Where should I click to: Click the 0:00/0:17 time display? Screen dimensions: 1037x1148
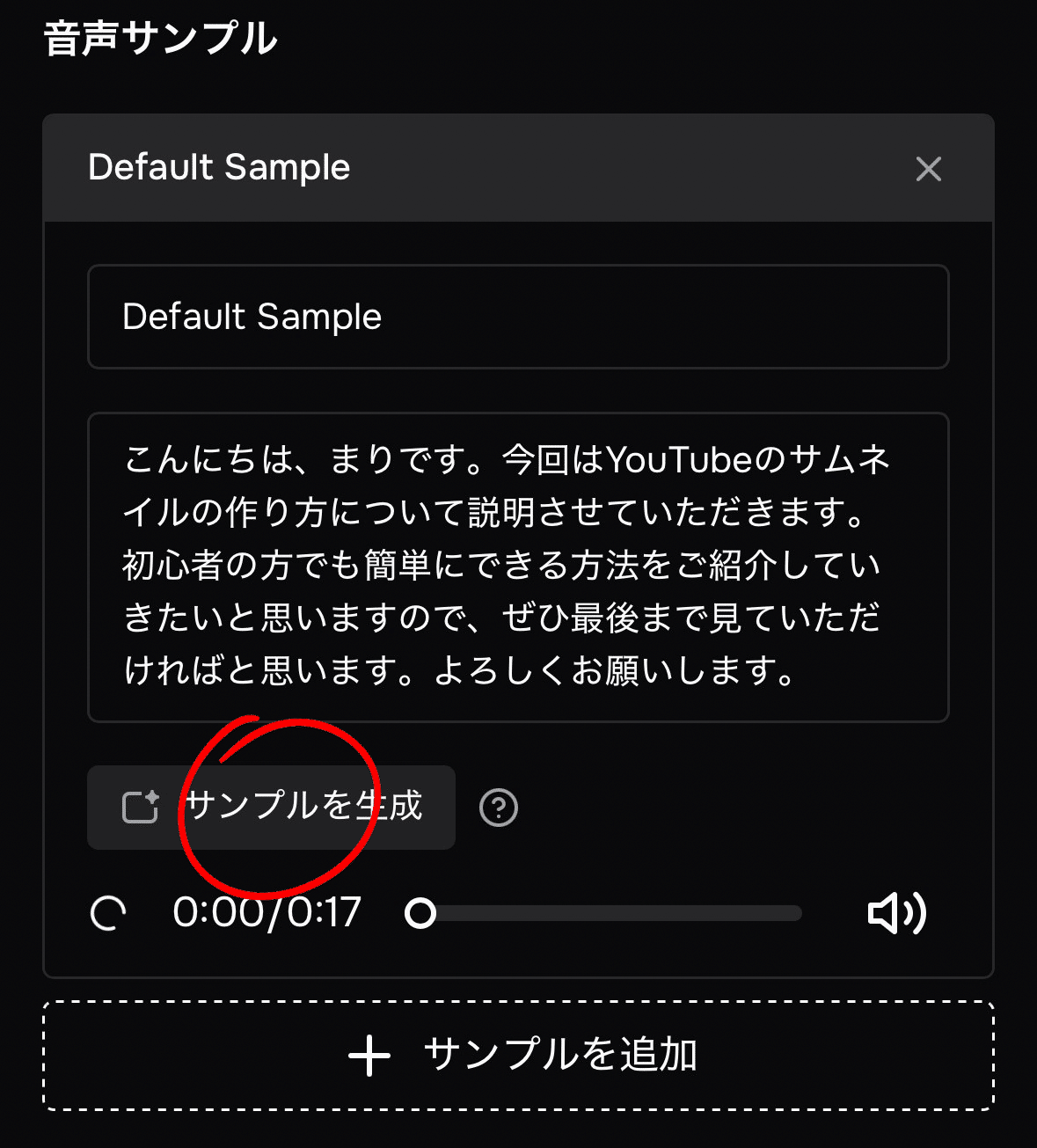[x=266, y=913]
